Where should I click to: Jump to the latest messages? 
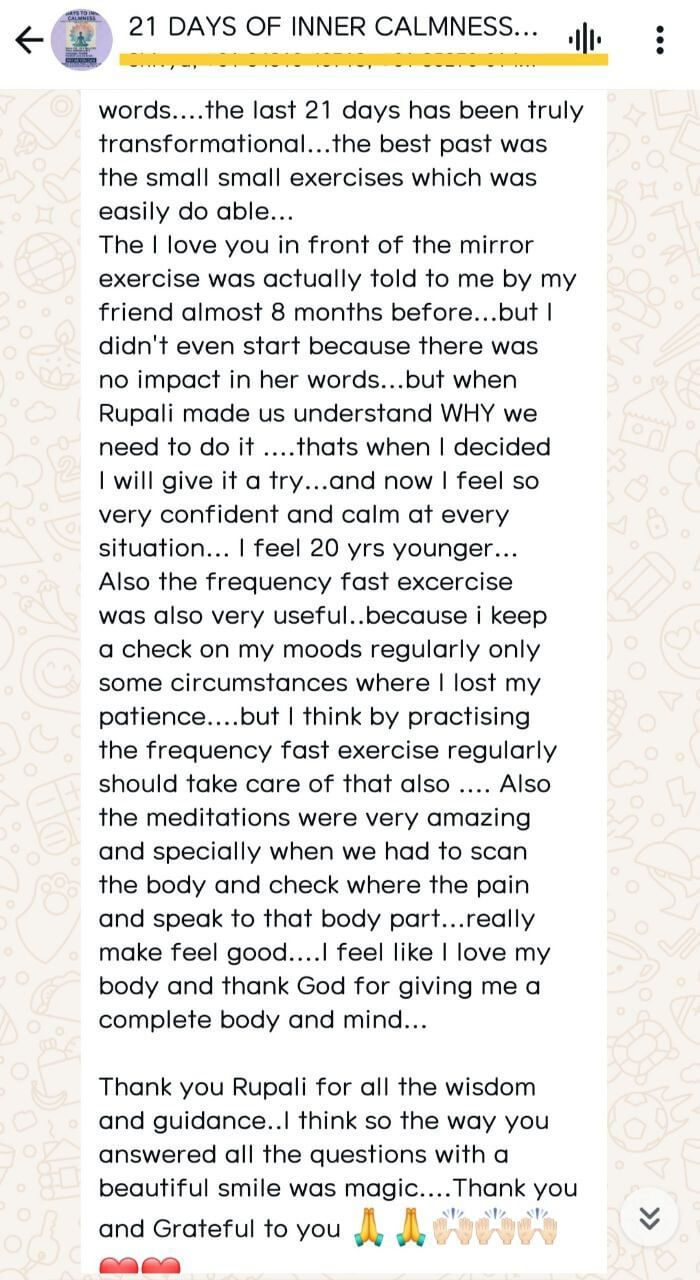pyautogui.click(x=650, y=1217)
